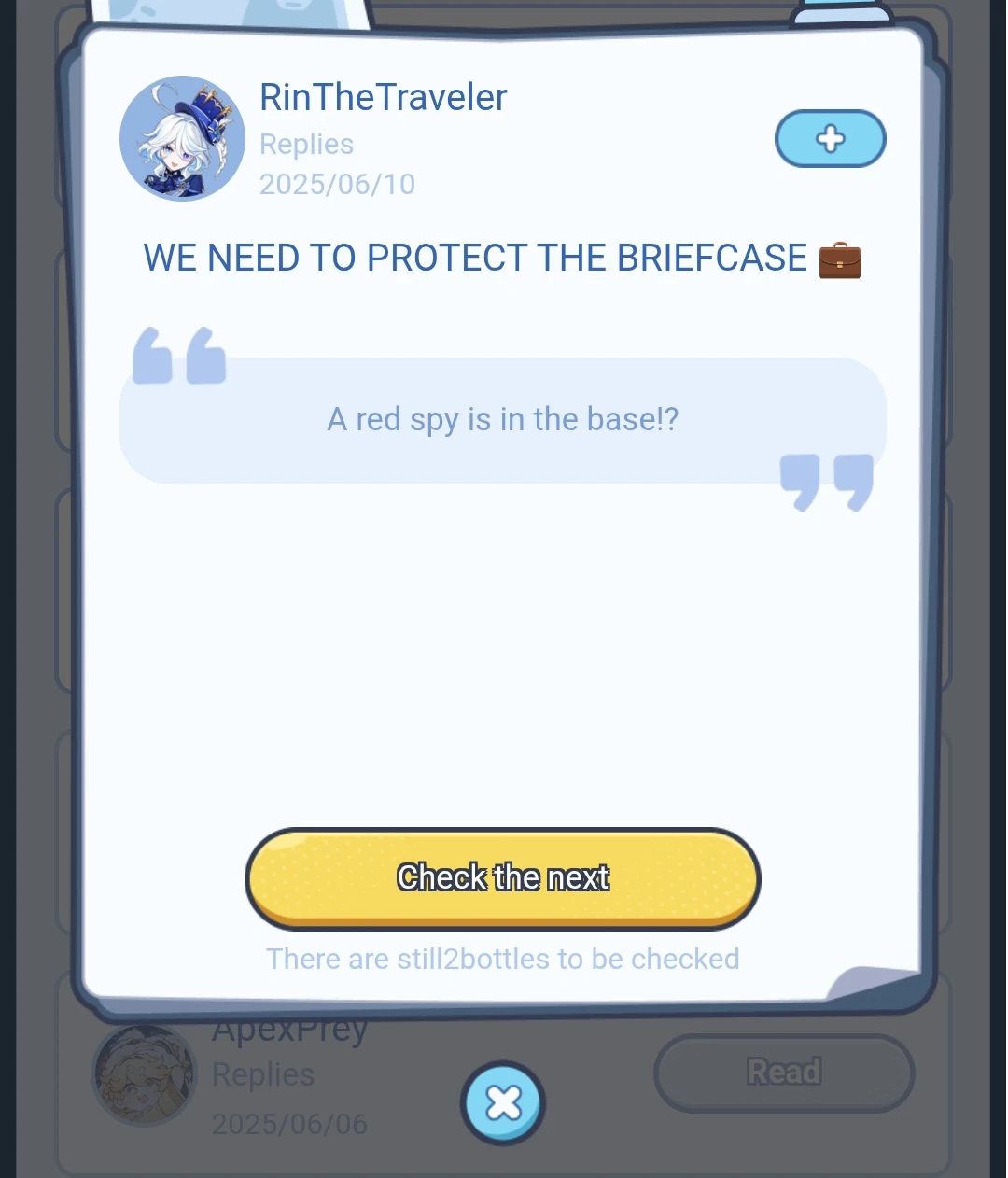Tap the Check the next button
Screen dimensions: 1008x1178
[x=503, y=878]
